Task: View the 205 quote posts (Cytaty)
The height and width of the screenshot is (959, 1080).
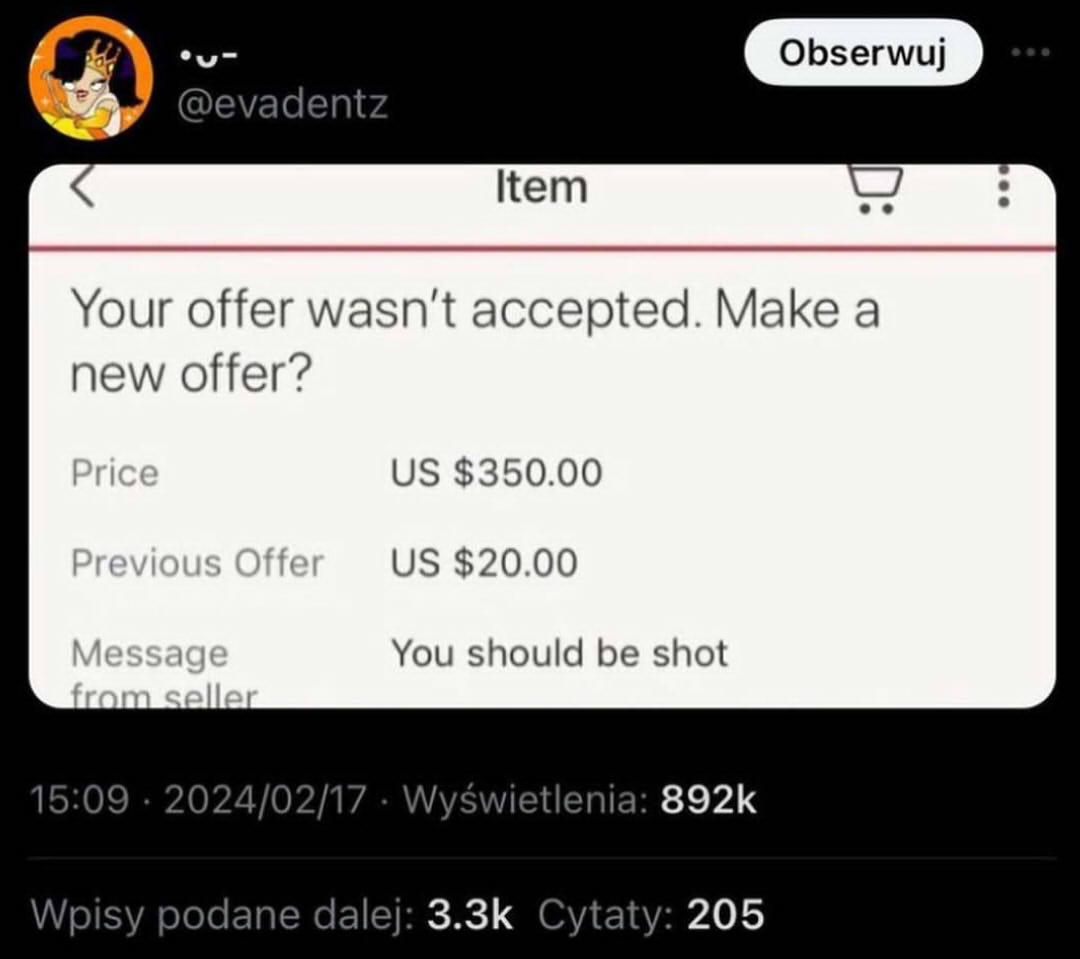Action: pos(650,914)
